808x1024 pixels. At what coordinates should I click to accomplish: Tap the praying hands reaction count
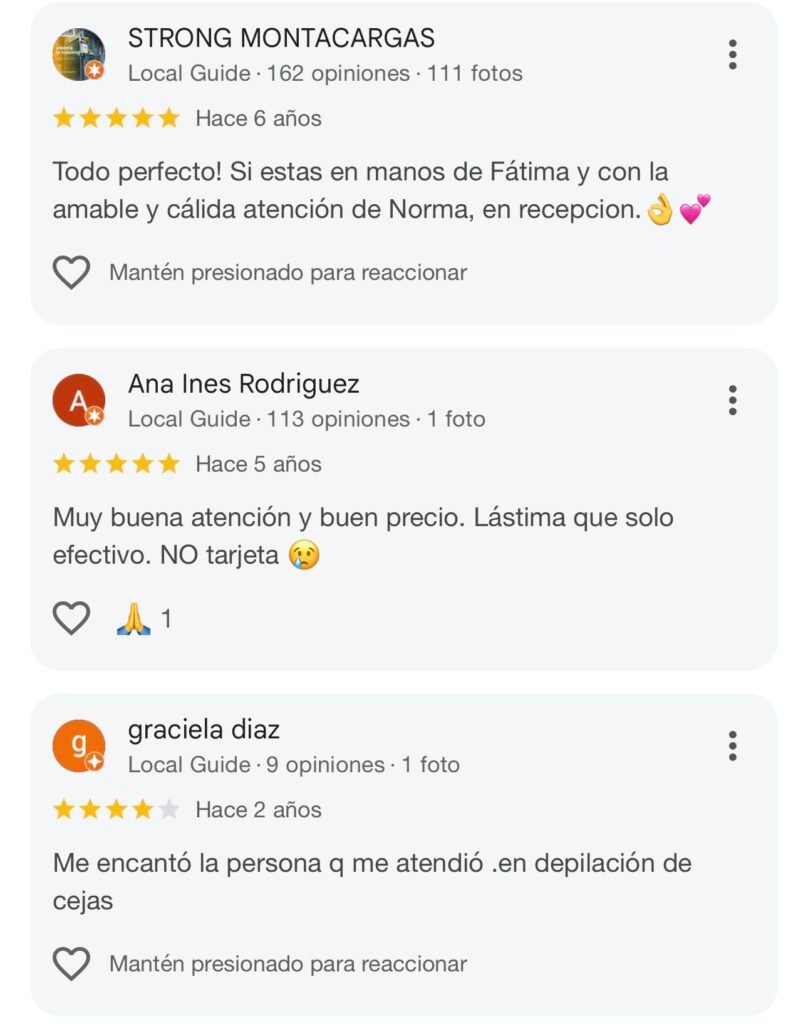144,619
